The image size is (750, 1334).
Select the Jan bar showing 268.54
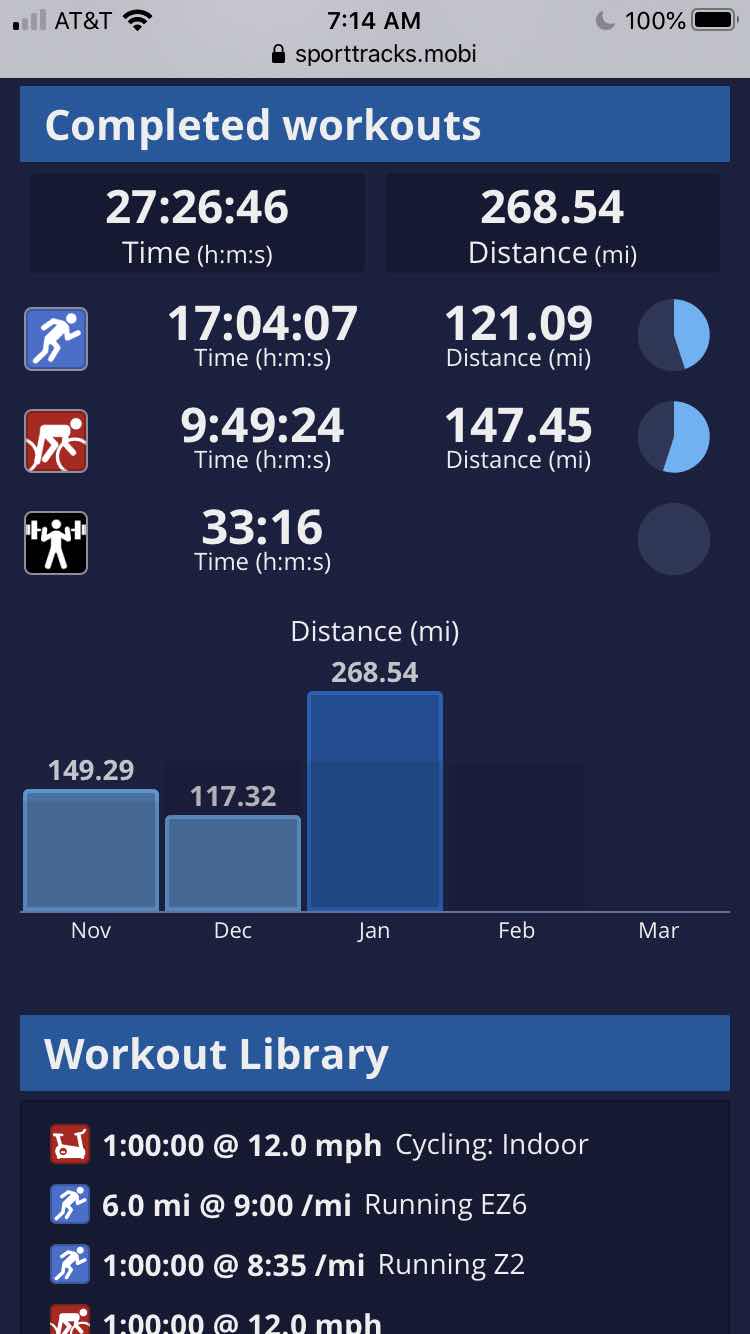[375, 801]
